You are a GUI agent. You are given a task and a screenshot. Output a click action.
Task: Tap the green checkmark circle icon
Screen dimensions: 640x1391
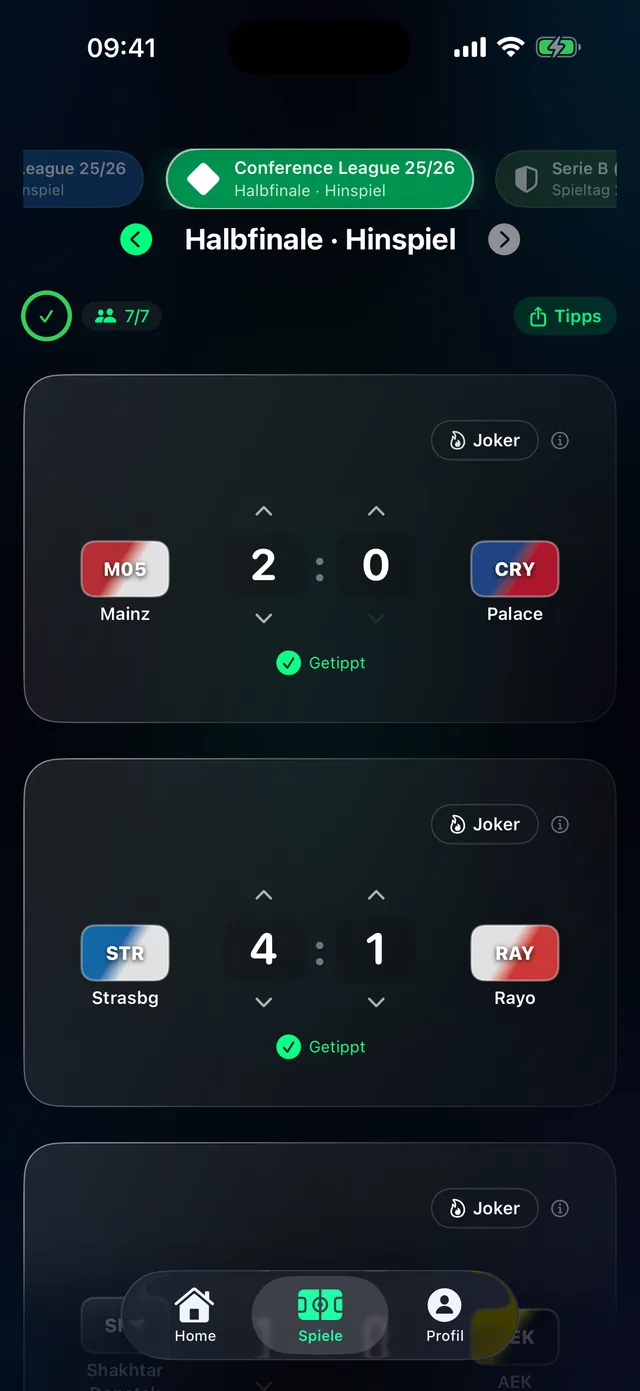[x=46, y=316]
